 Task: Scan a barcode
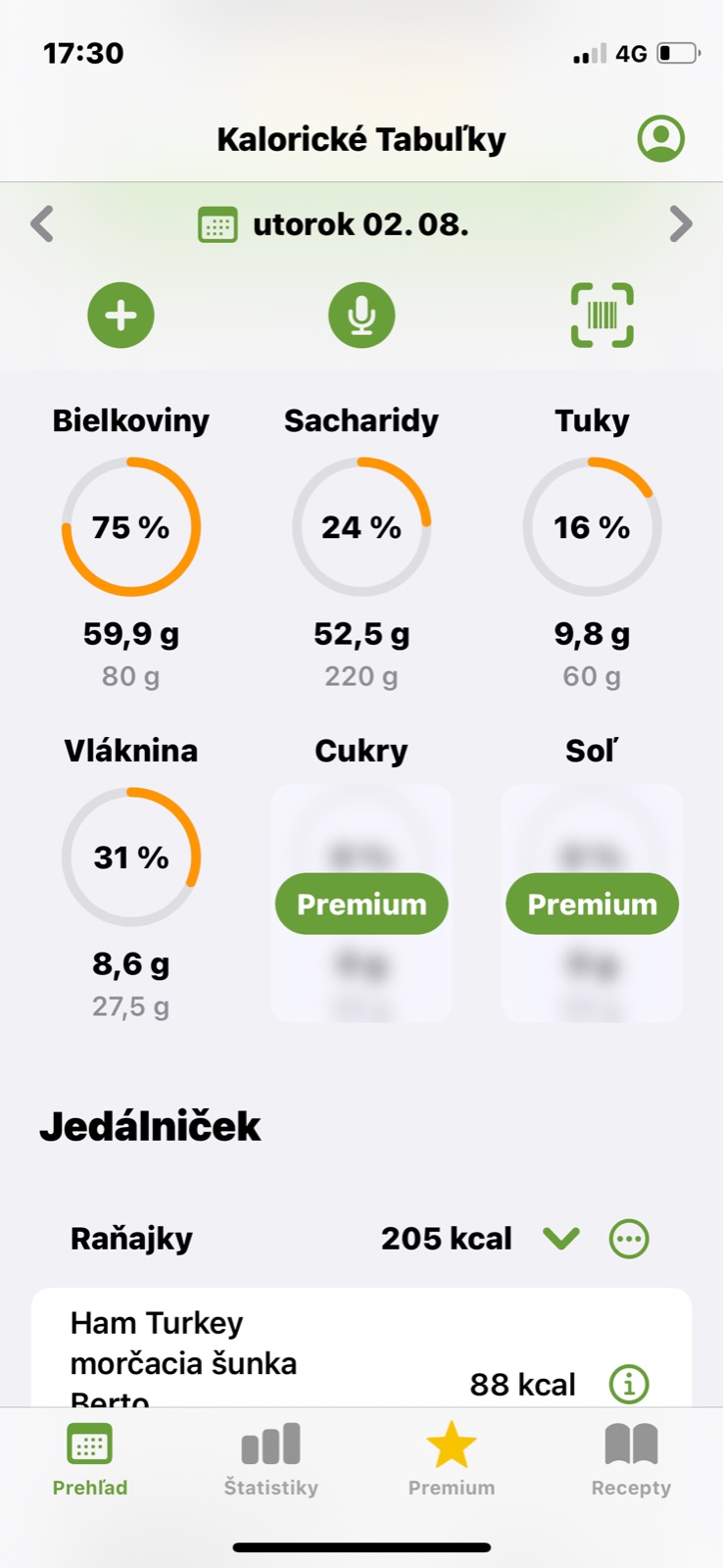coord(602,316)
